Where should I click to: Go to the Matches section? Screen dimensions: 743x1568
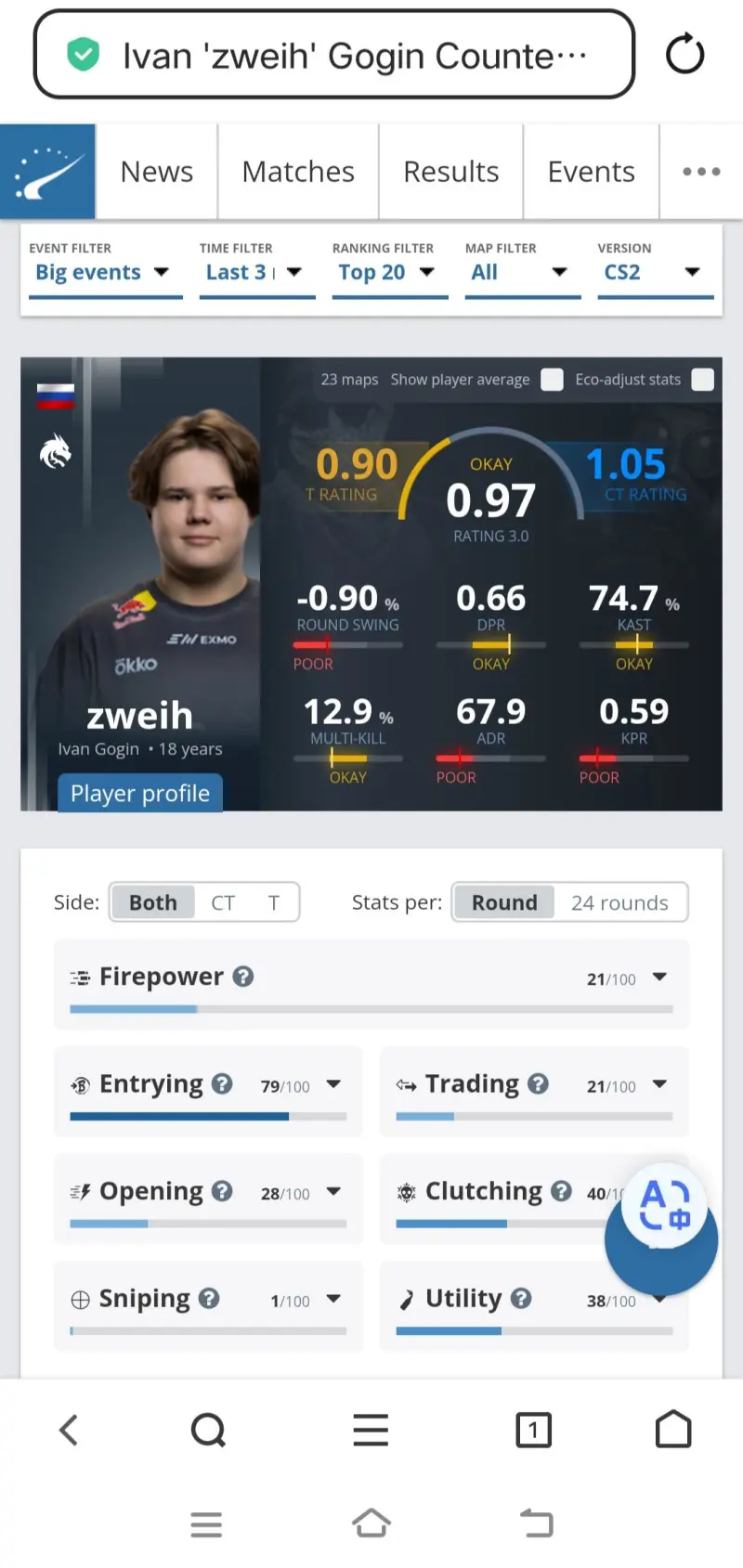[298, 172]
